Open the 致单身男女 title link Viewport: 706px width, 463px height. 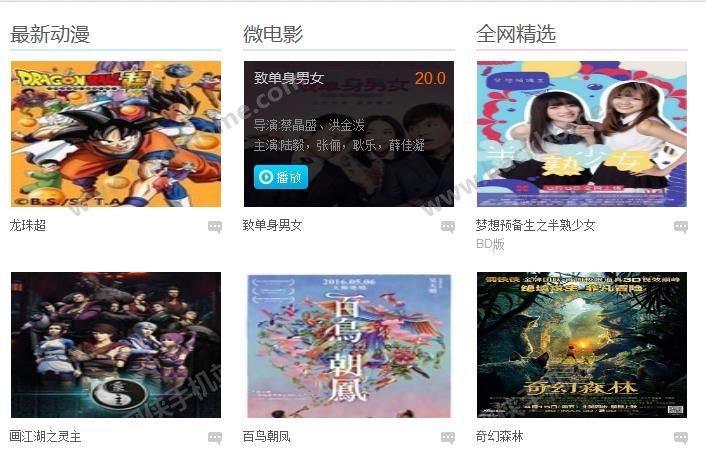point(272,225)
